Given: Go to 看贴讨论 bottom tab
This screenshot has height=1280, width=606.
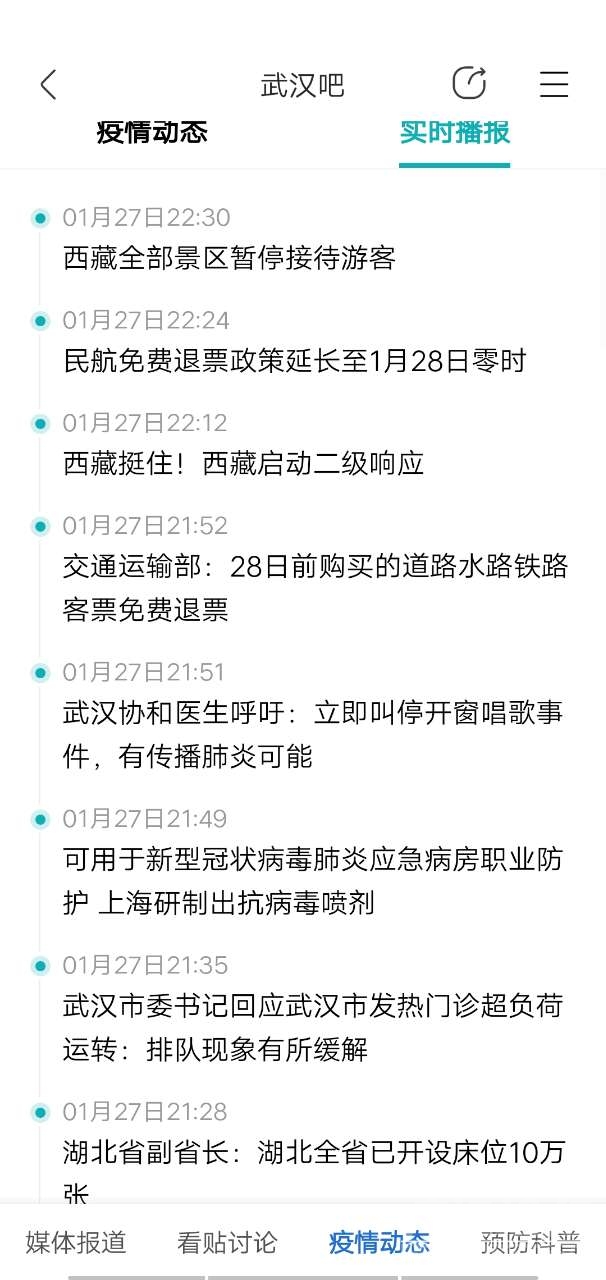Looking at the screenshot, I should point(227,1243).
